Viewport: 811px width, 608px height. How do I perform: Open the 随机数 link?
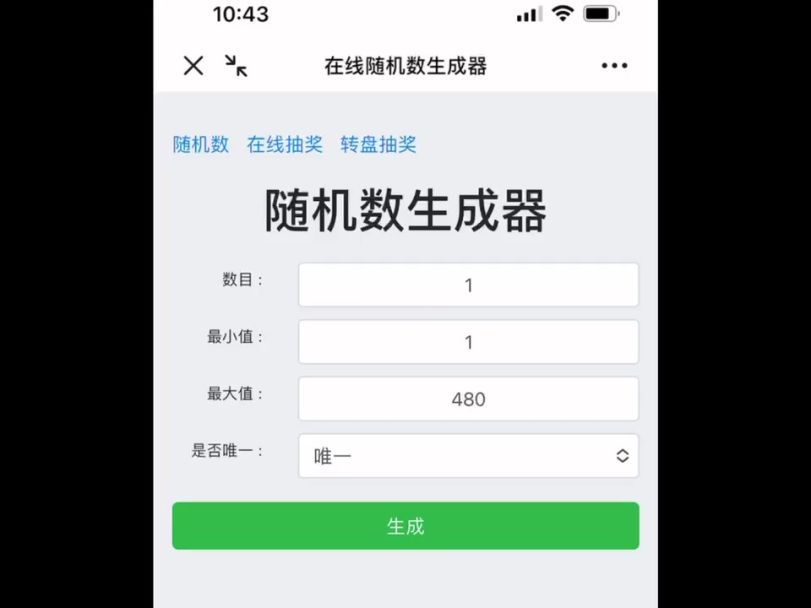coord(201,145)
